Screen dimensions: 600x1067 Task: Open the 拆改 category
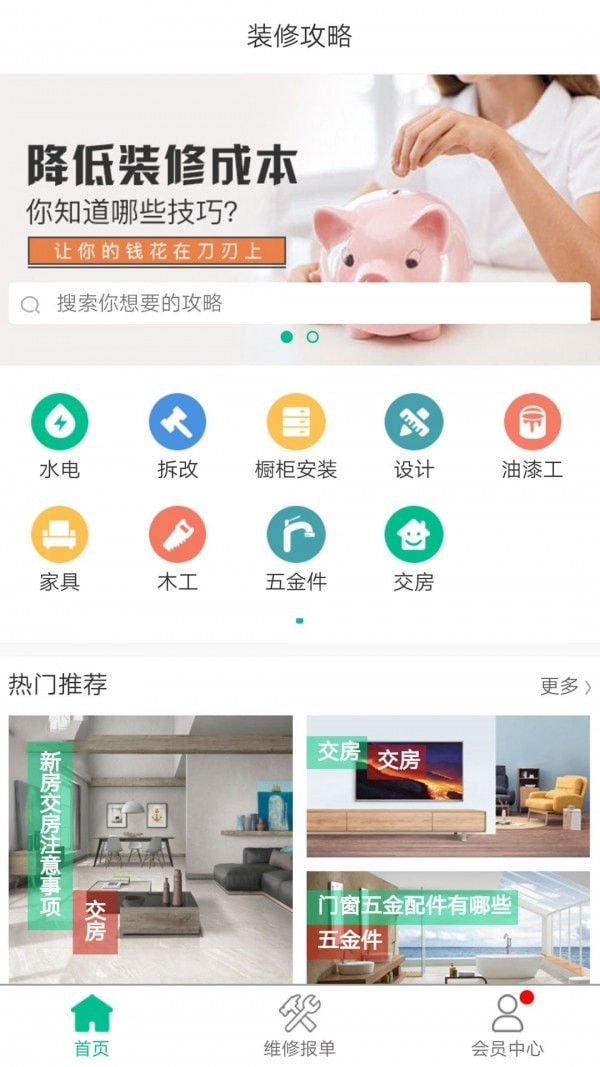pos(178,436)
